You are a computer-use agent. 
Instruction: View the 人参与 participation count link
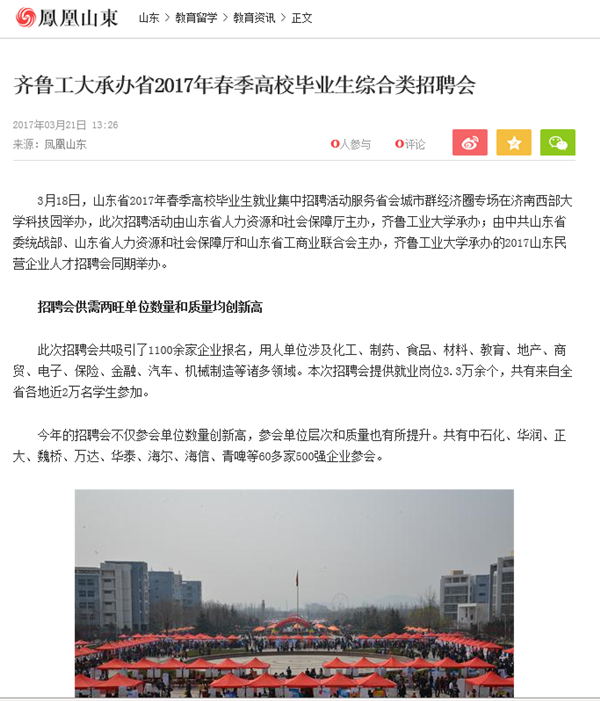coord(351,144)
